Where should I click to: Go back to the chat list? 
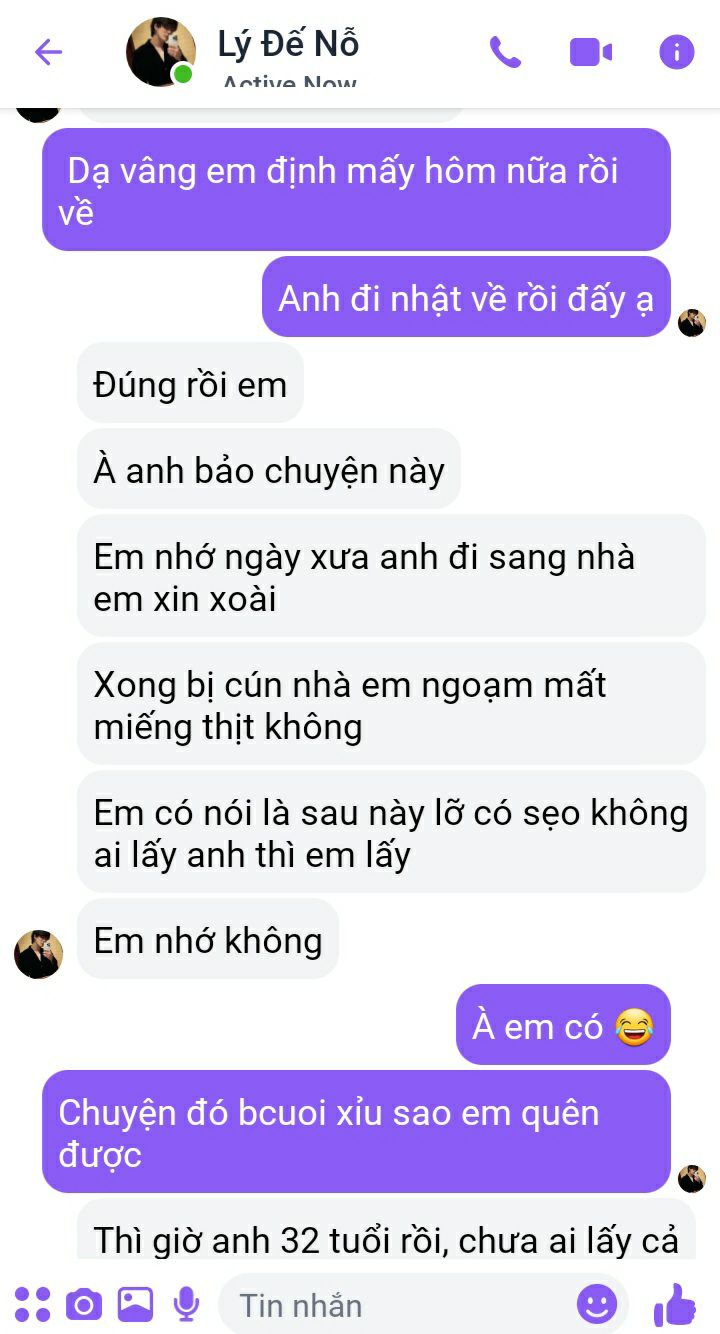pos(48,52)
